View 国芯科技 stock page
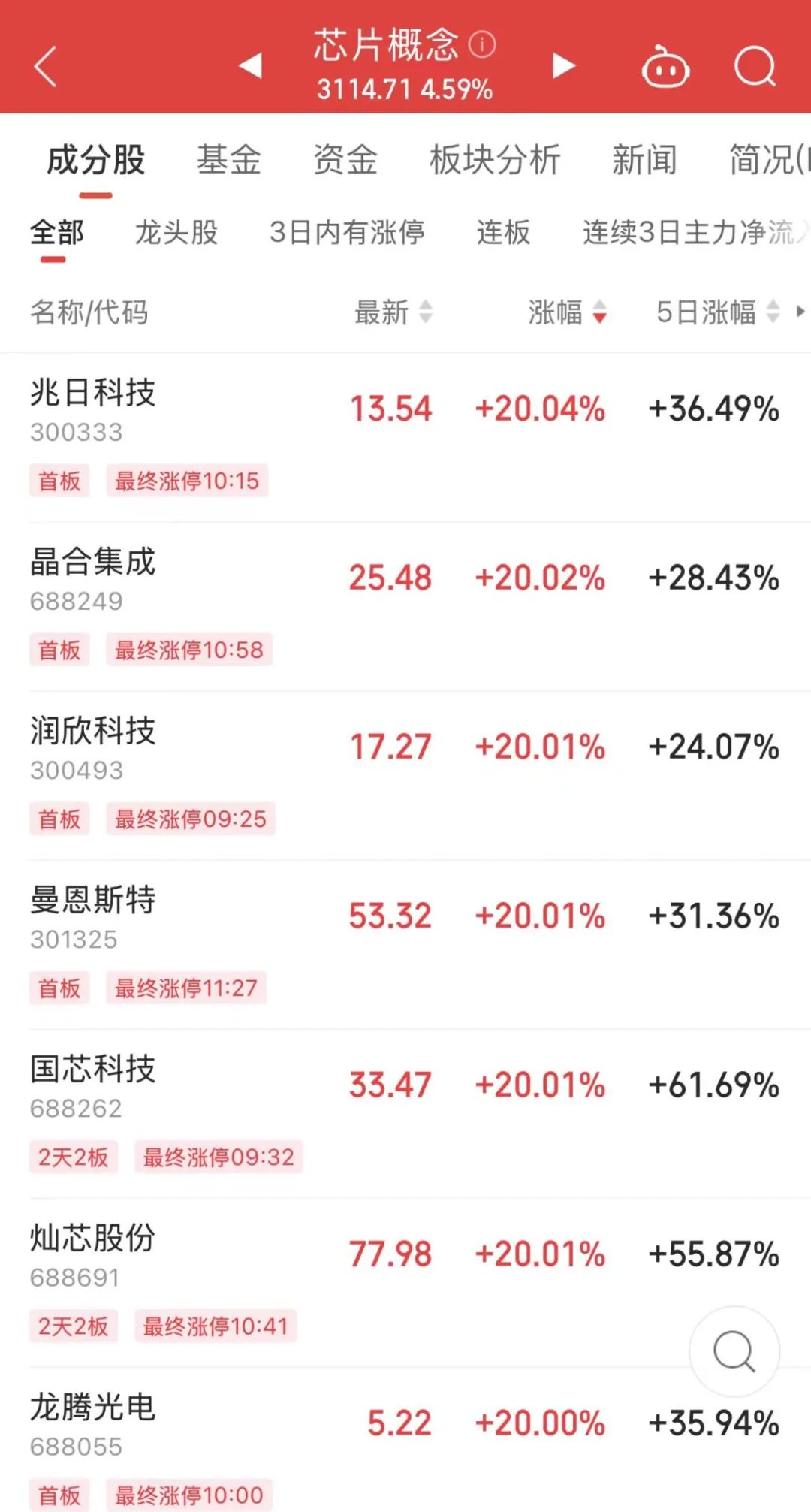This screenshot has height=1512, width=811. [93, 1085]
